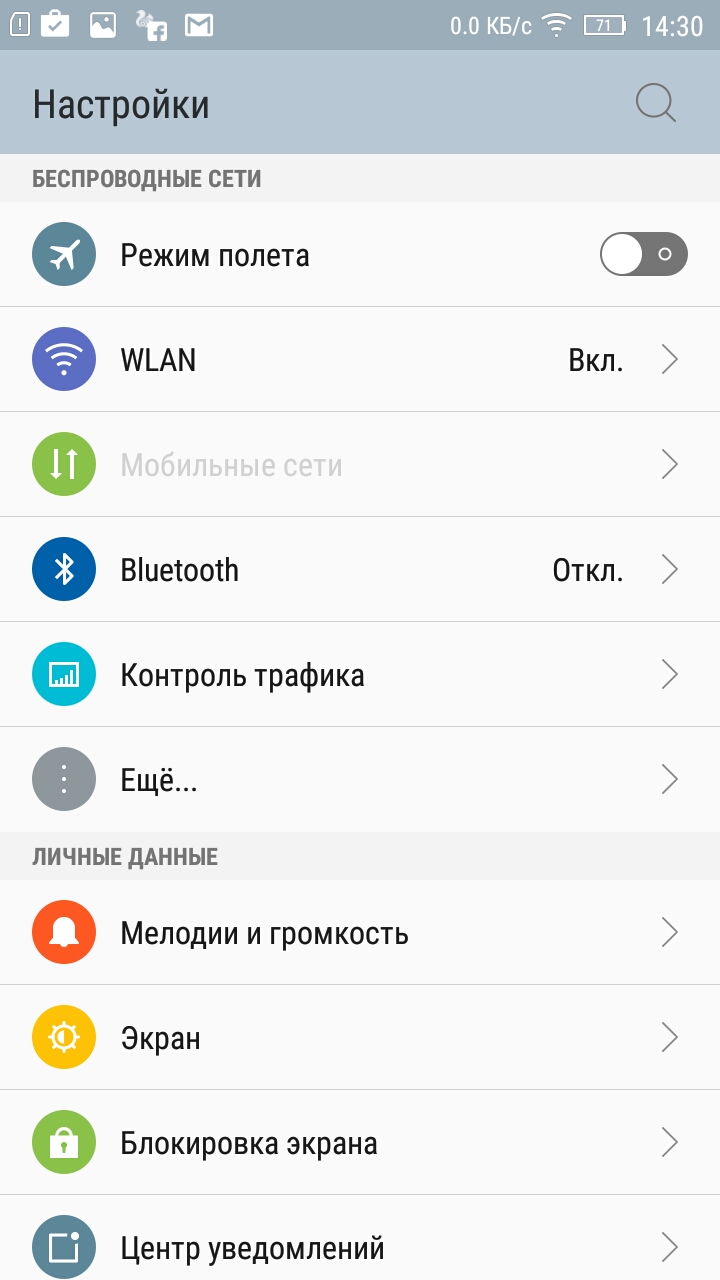This screenshot has width=720, height=1280.
Task: Open the Контроль трафика row
Action: 360,675
